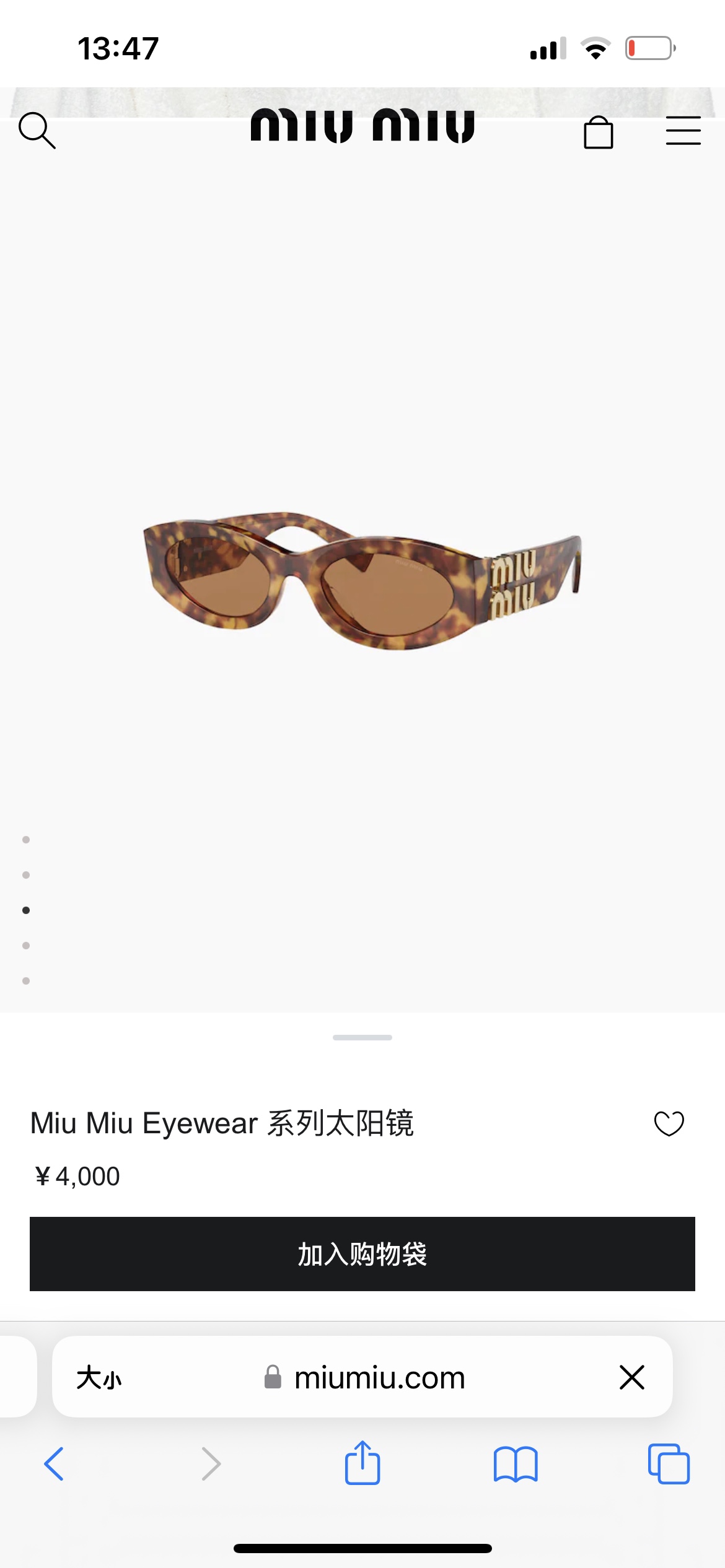
Task: Open the 大小 text size page settings
Action: click(99, 1378)
